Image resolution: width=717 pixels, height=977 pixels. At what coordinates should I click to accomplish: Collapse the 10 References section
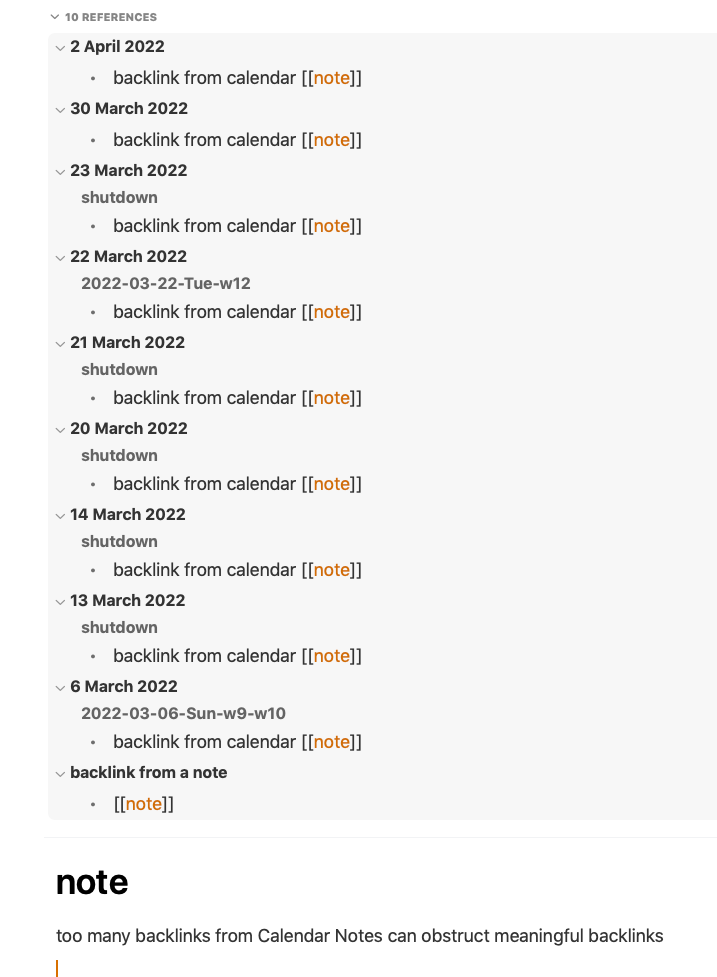click(55, 17)
